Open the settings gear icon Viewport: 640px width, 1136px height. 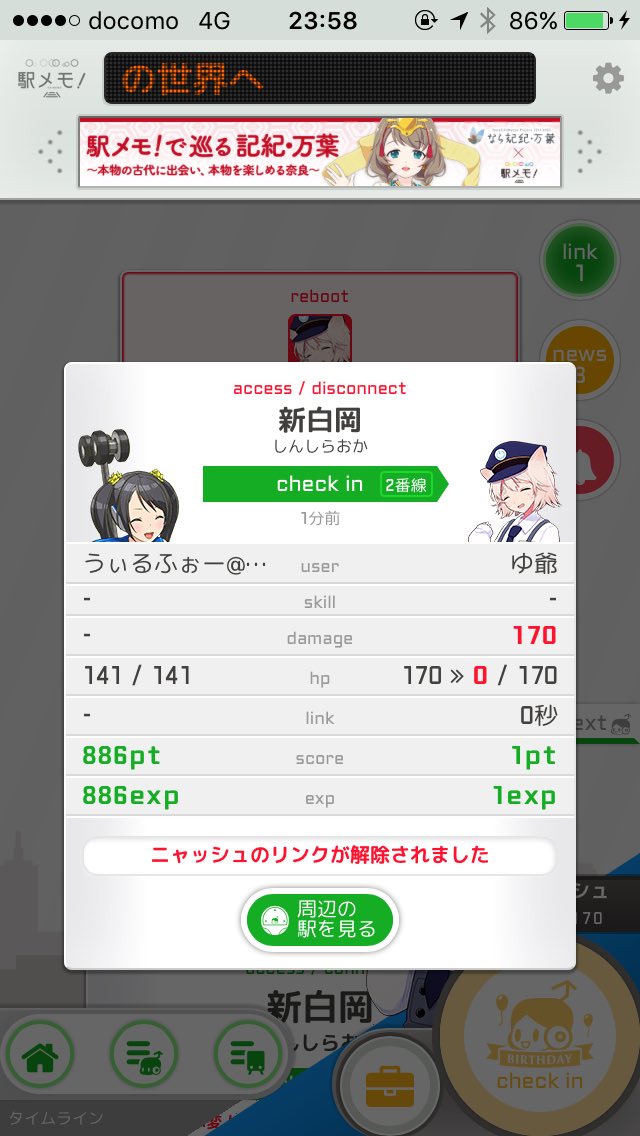click(607, 78)
